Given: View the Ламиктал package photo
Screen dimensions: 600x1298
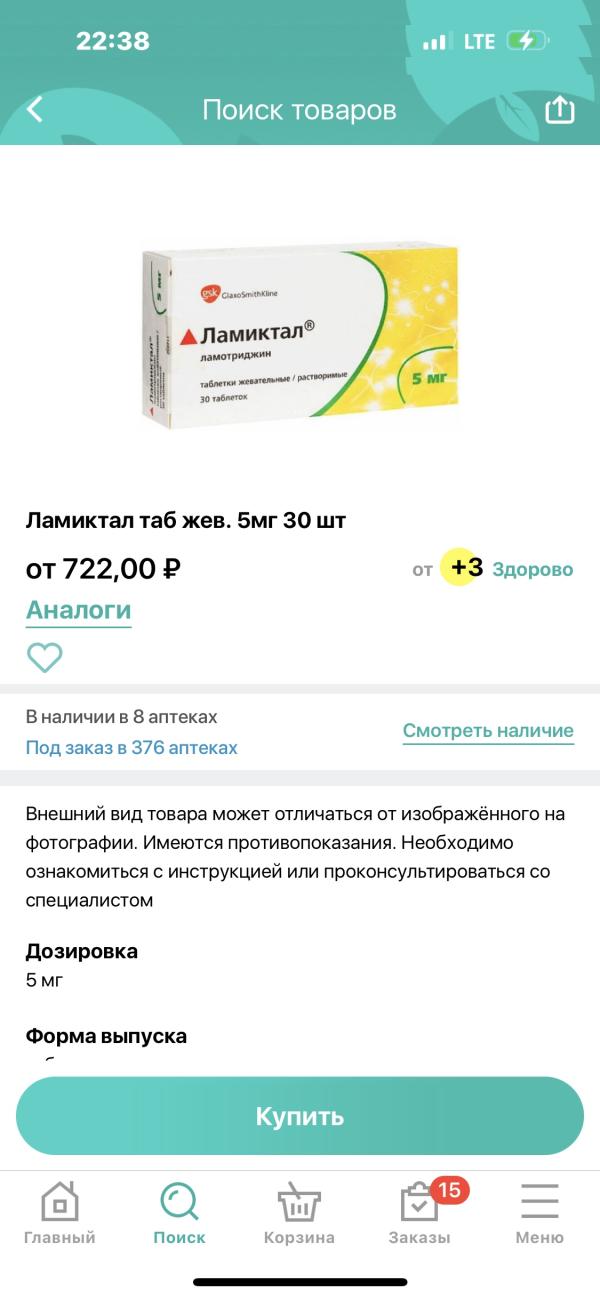Looking at the screenshot, I should click(x=300, y=336).
